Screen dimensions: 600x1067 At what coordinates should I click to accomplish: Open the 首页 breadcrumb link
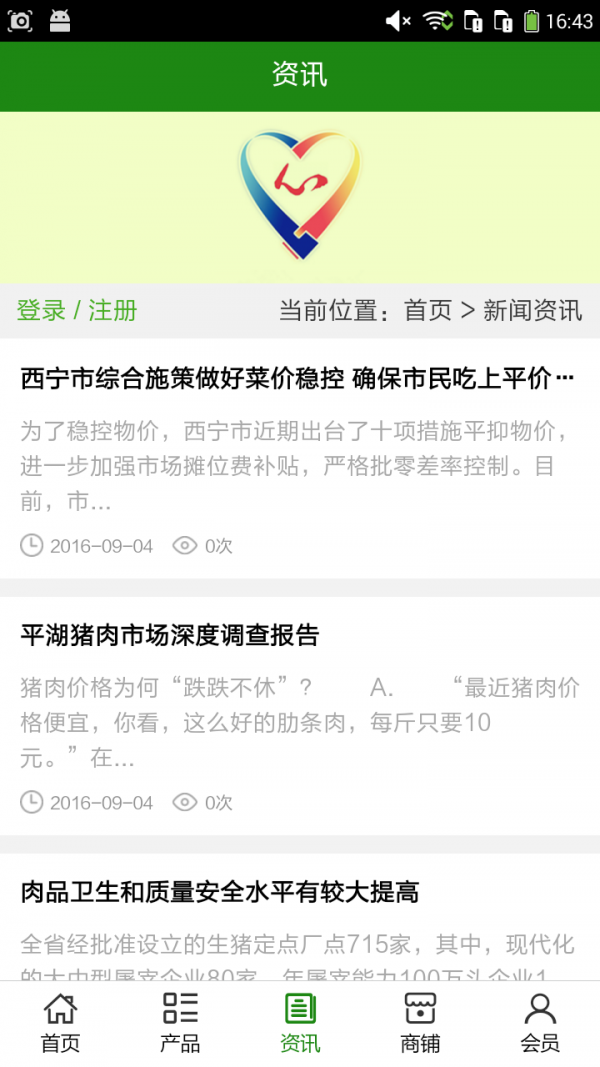coord(428,310)
